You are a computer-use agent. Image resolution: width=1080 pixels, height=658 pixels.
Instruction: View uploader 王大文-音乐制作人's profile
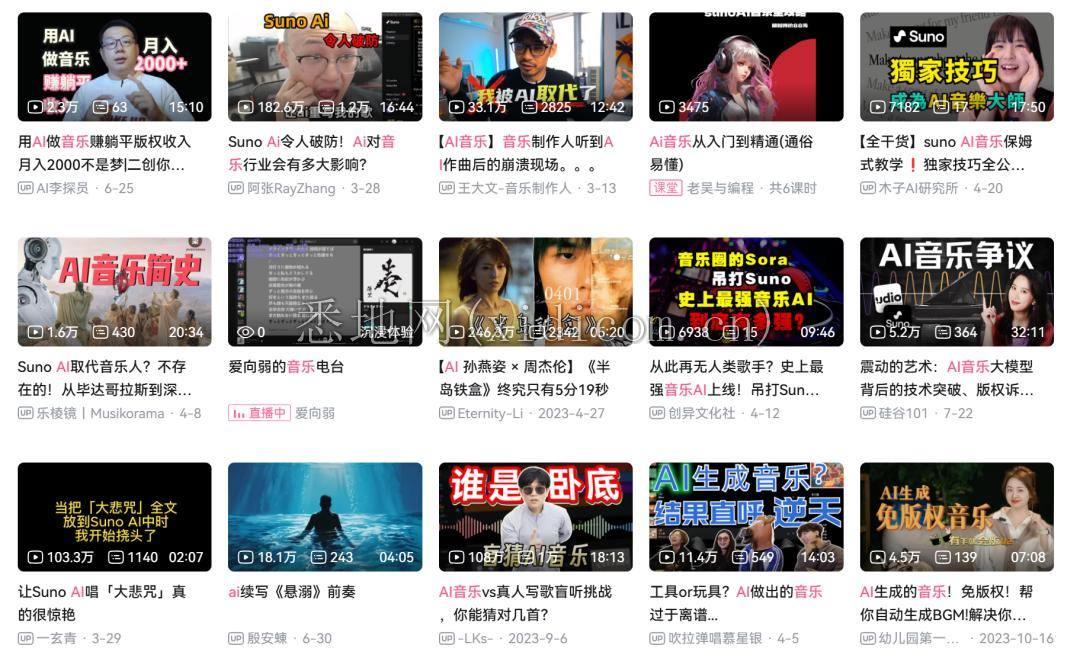[514, 188]
